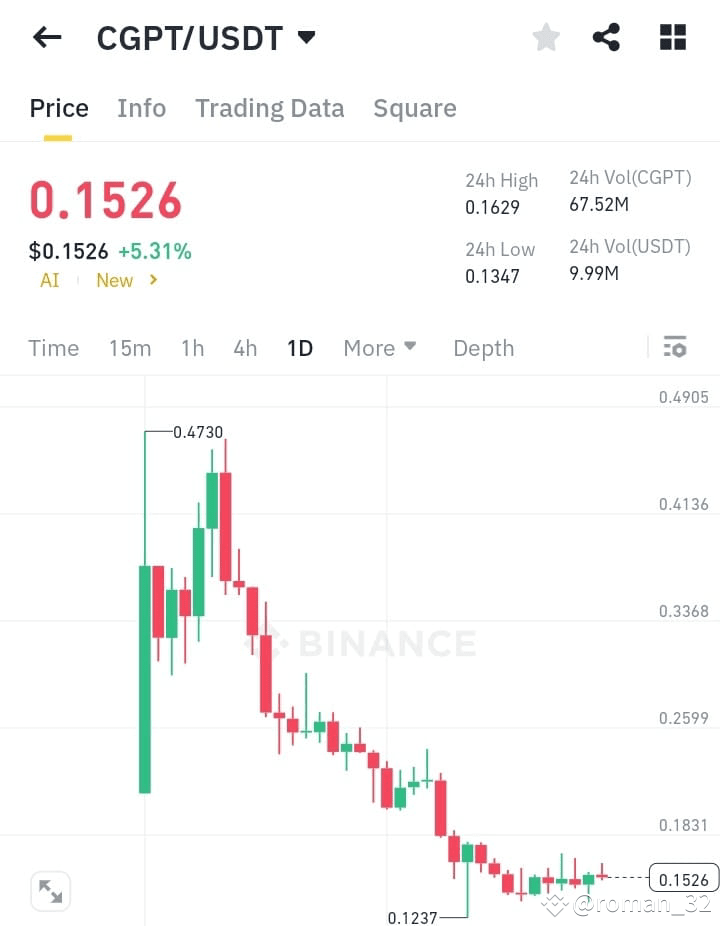
Task: Expand the More timeframe dropdown
Action: point(379,348)
